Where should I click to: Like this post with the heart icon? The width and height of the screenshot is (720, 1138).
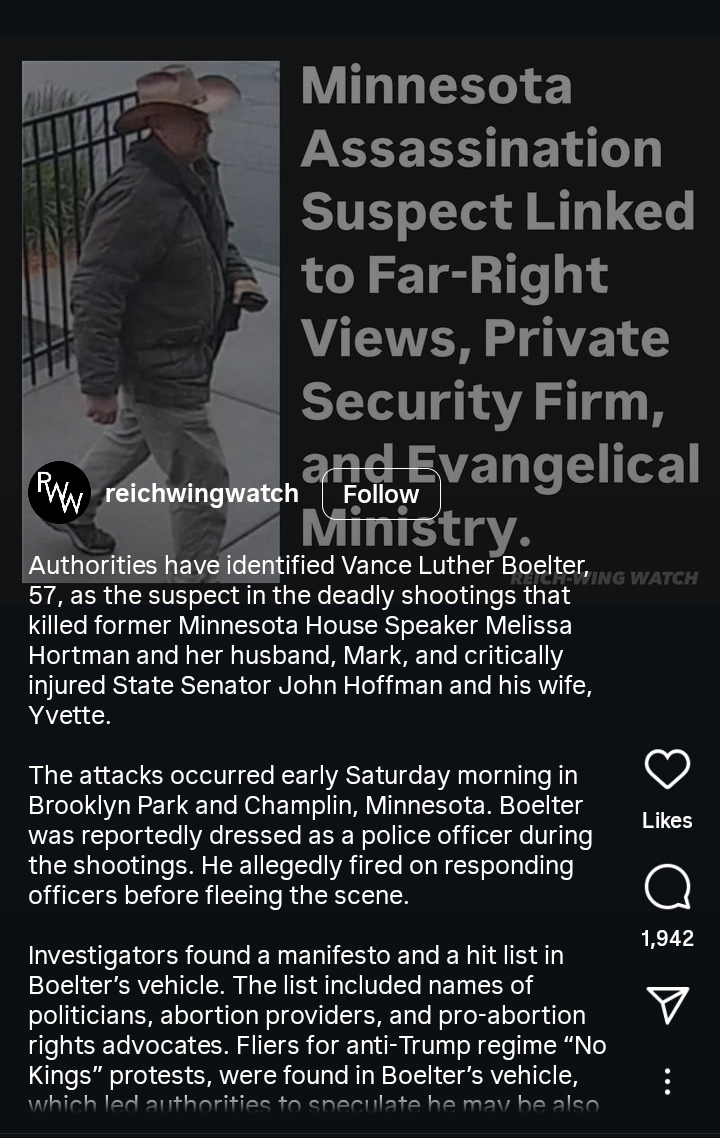[667, 769]
